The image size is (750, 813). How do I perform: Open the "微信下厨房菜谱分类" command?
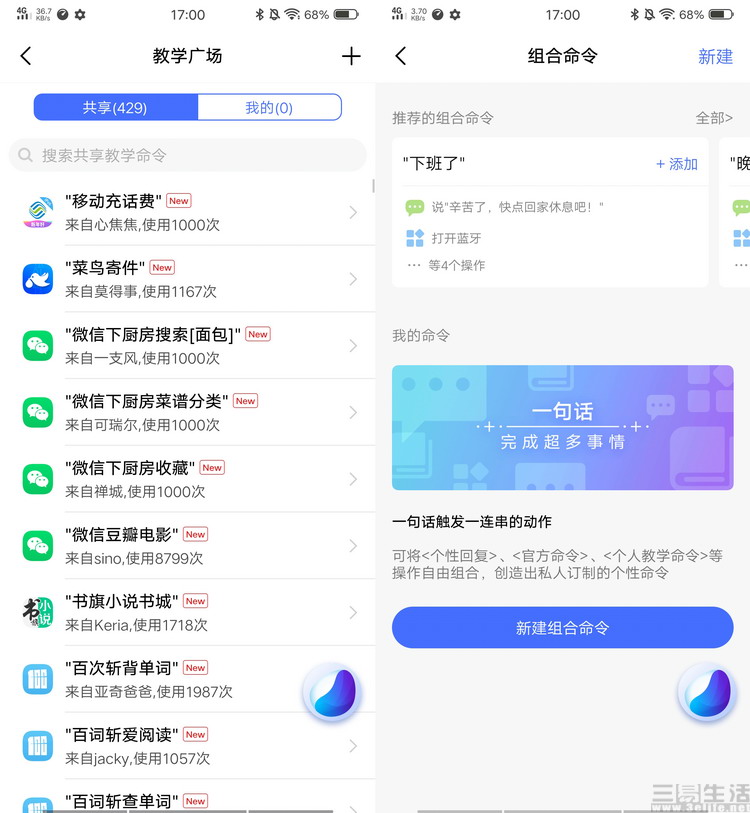click(x=190, y=412)
